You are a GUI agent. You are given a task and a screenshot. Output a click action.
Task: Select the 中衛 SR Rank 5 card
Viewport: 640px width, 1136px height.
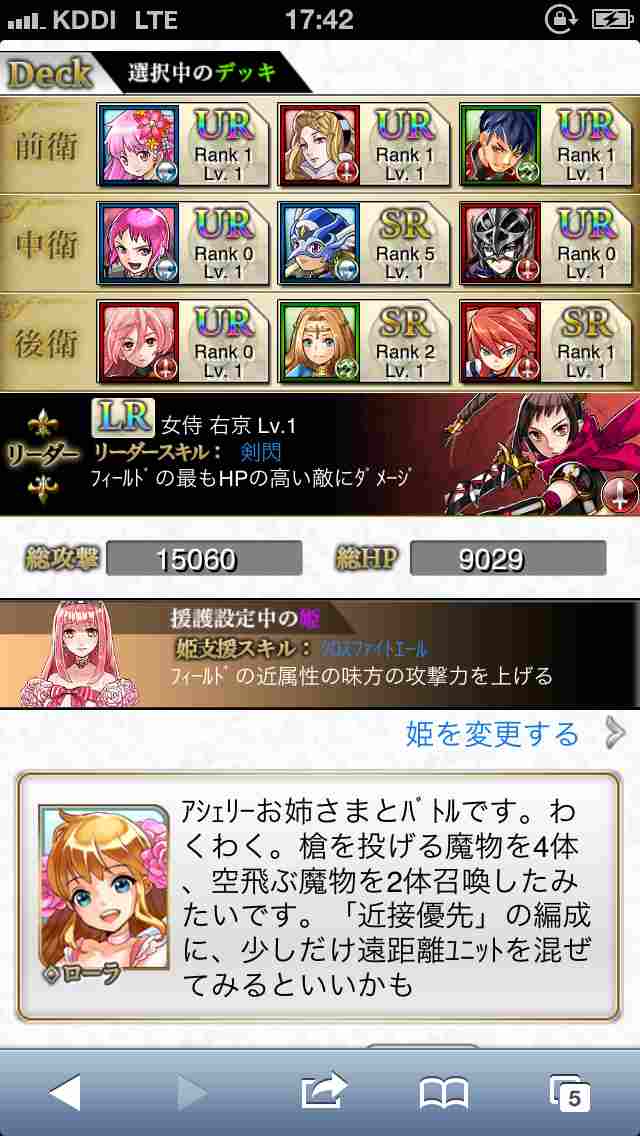coord(364,242)
